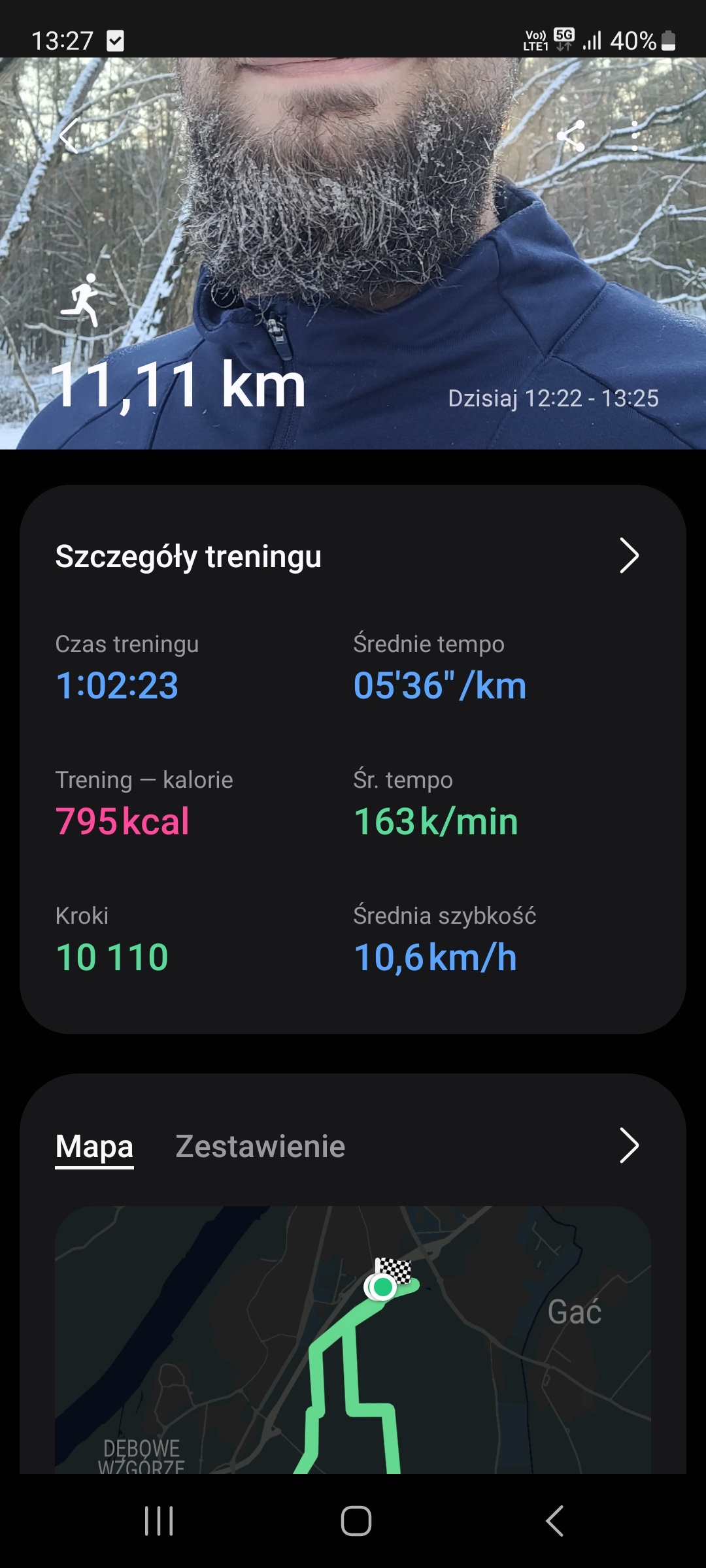Switch to the Zestawienie tab
Screen dimensions: 706x1568
260,1147
